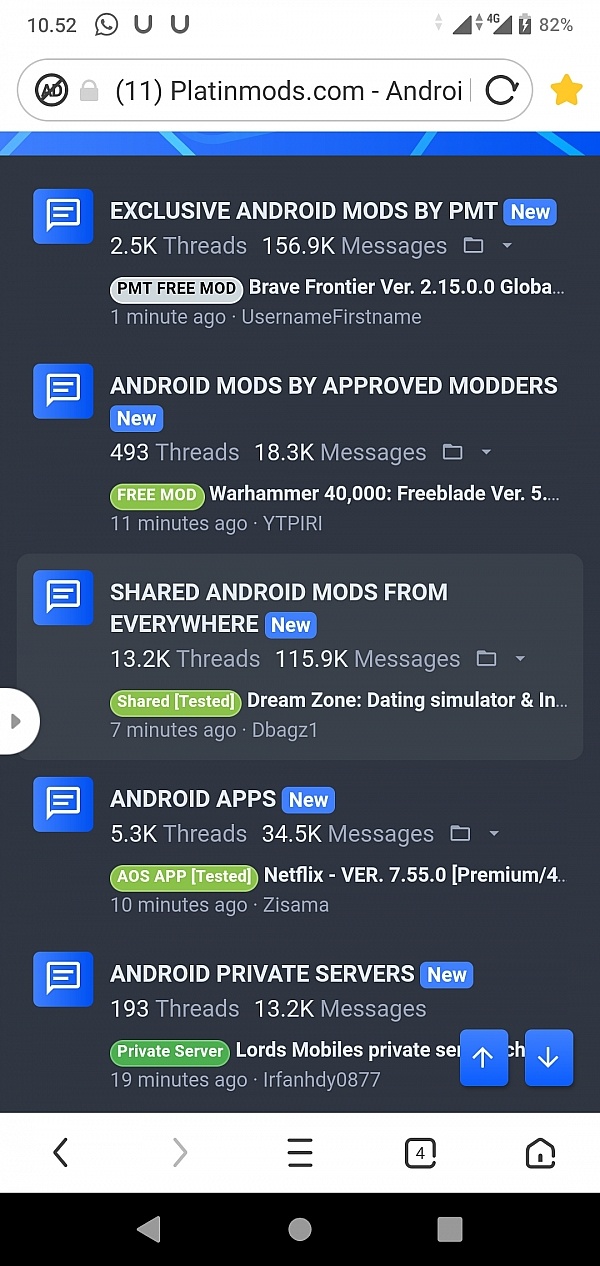Image resolution: width=600 pixels, height=1266 pixels.
Task: Open Exclusive Android Mods by PMT forum
Action: point(303,212)
